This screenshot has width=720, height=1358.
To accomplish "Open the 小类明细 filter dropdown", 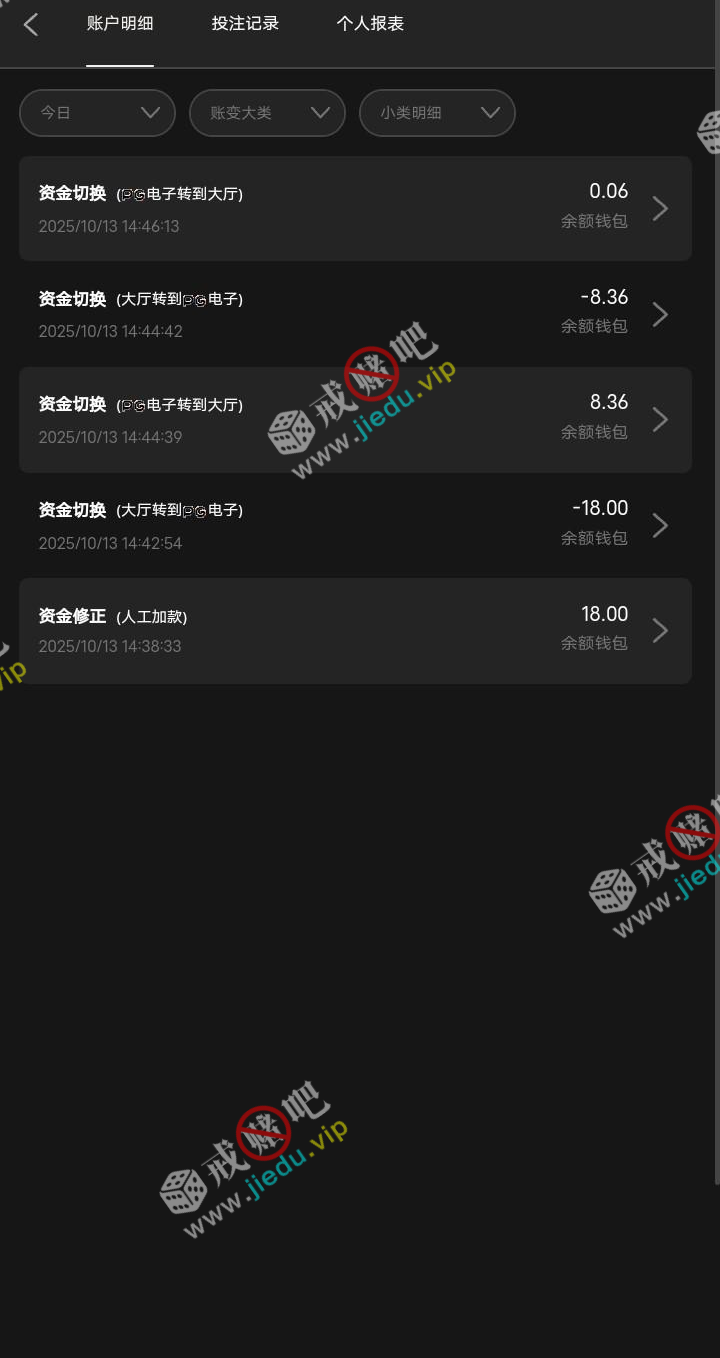I will pyautogui.click(x=437, y=113).
